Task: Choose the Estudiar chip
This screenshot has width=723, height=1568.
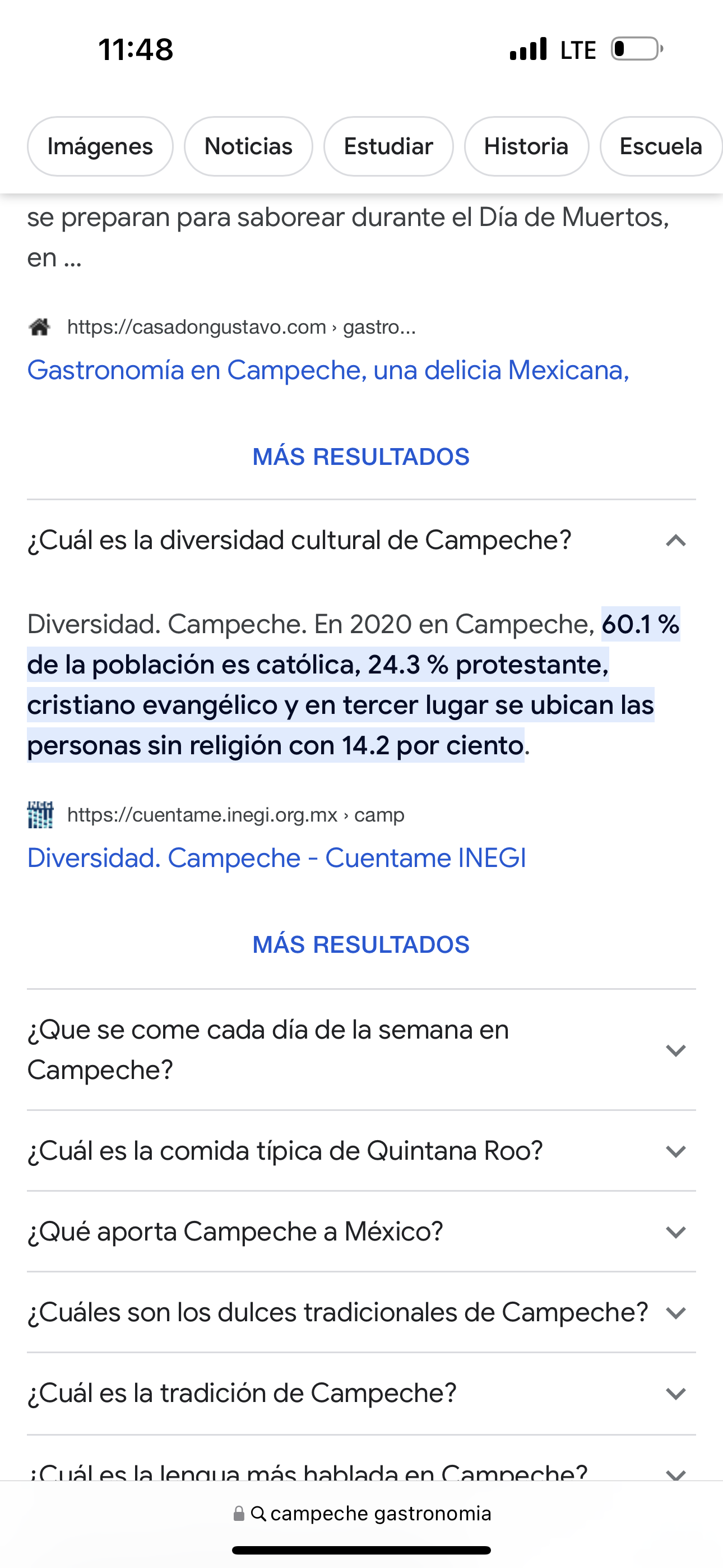Action: point(388,147)
